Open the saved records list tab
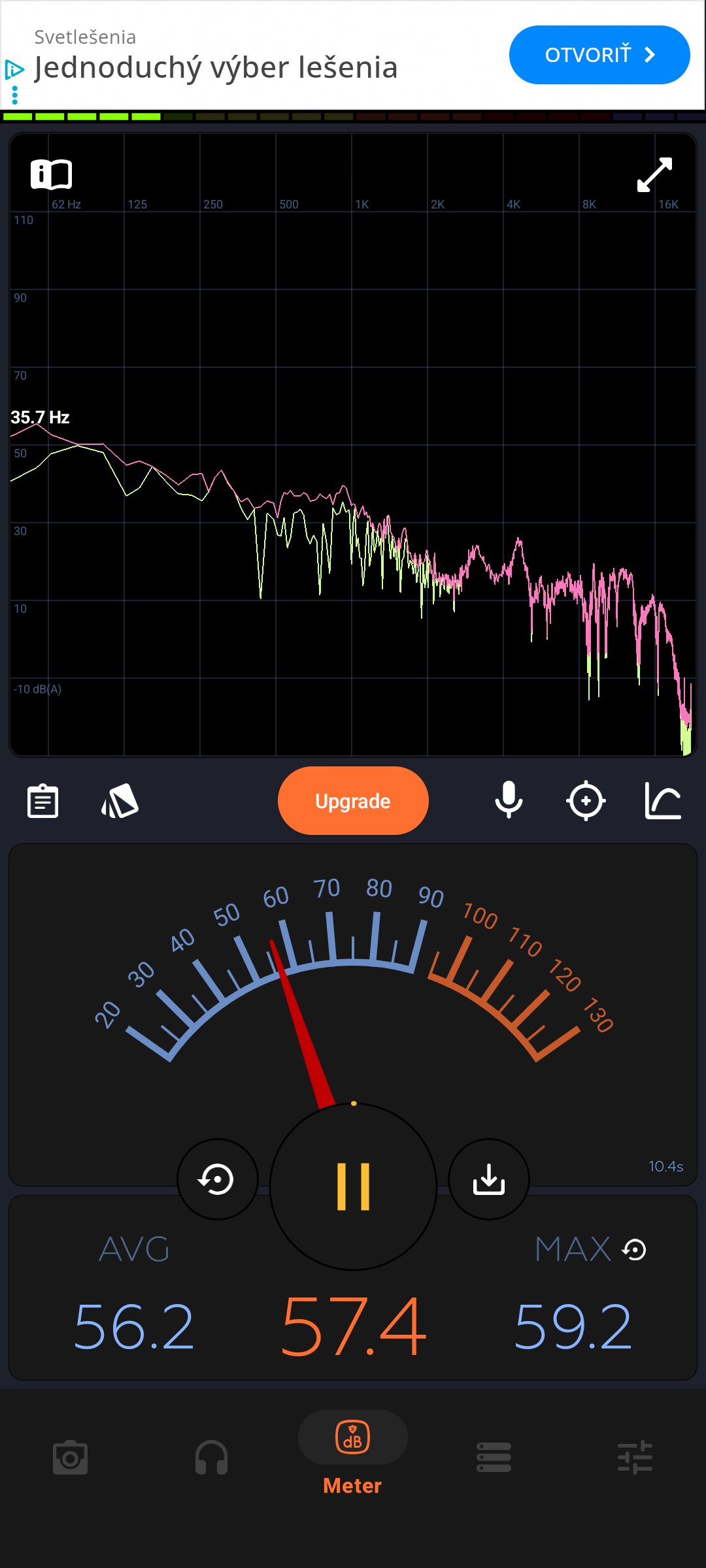The height and width of the screenshot is (1568, 706). (494, 1458)
